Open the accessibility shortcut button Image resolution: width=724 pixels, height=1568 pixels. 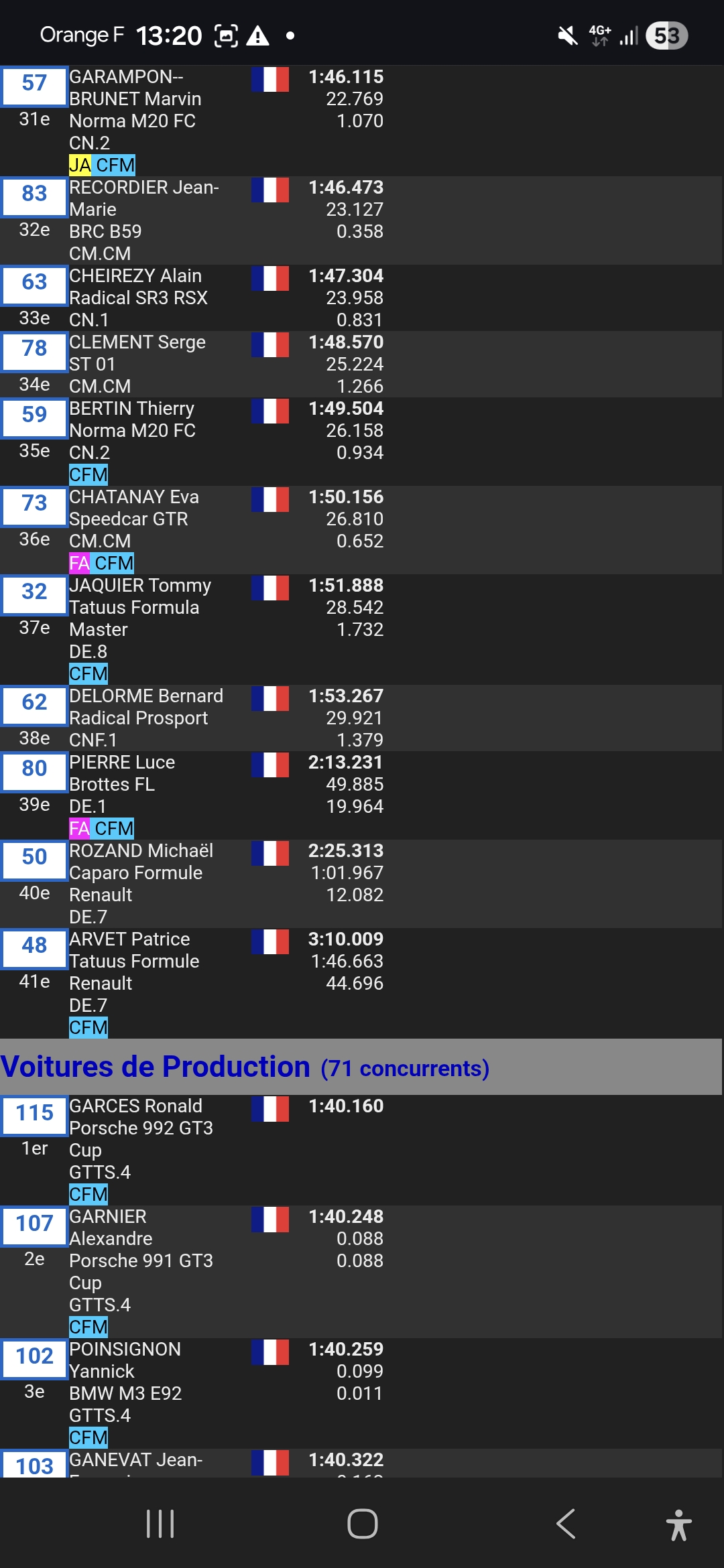coord(678,1524)
